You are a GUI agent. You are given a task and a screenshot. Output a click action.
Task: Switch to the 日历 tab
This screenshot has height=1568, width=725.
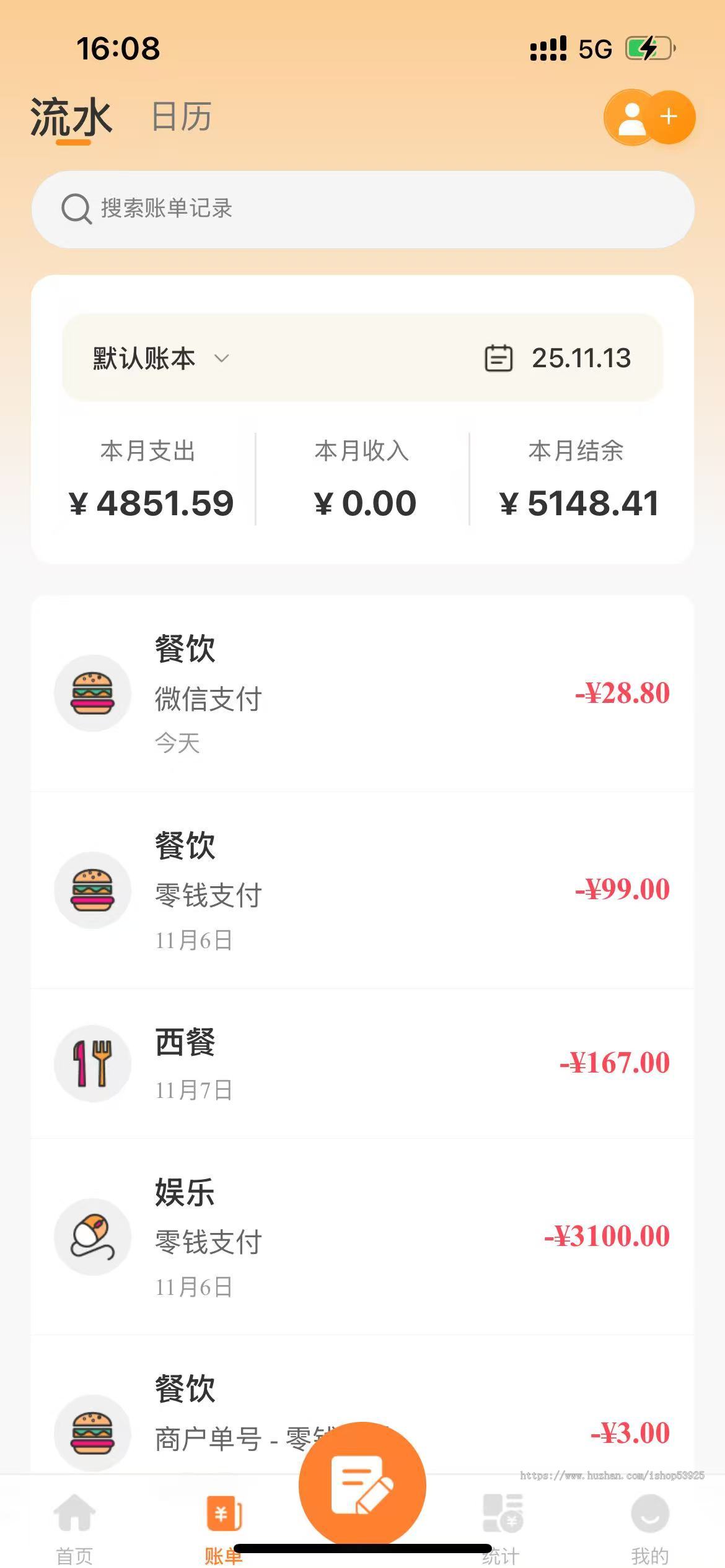pyautogui.click(x=180, y=116)
